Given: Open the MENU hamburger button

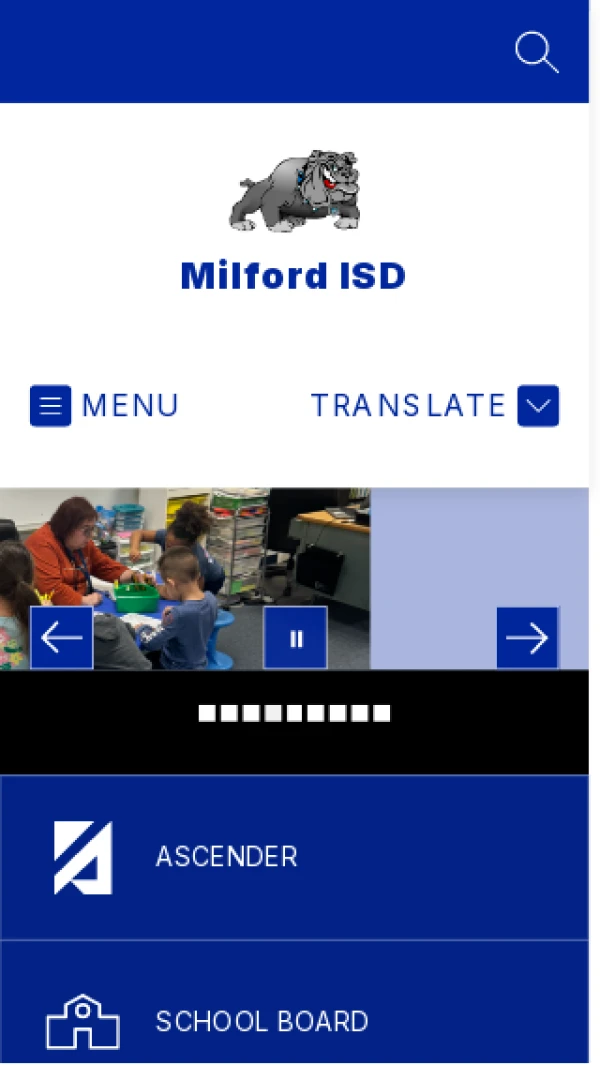Looking at the screenshot, I should point(51,406).
